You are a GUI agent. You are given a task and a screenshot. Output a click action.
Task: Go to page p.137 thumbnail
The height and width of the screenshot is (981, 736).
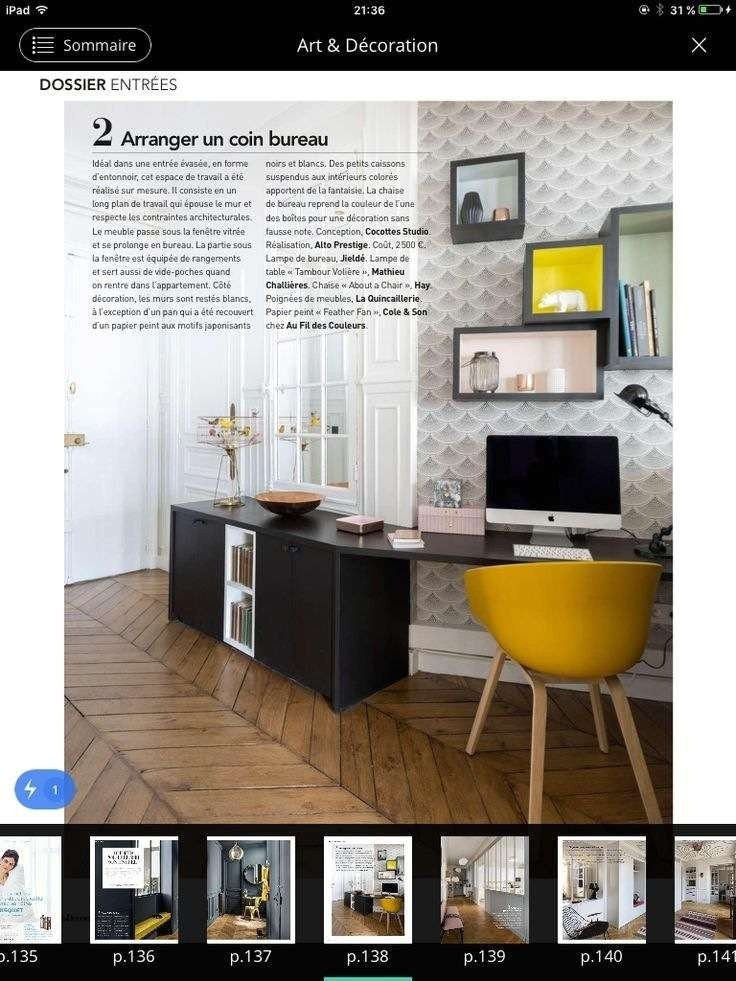pos(250,889)
